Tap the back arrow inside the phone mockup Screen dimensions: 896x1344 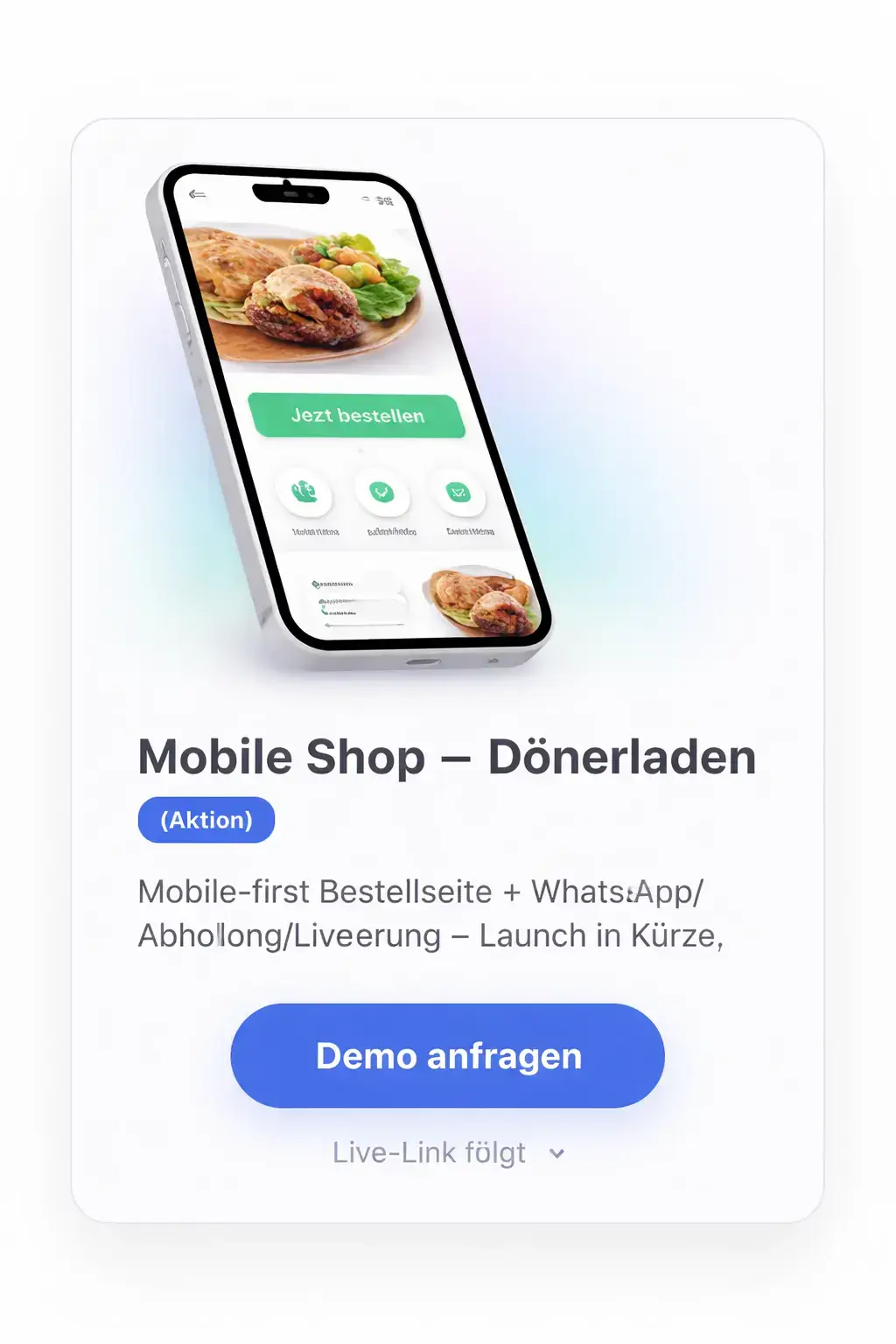pyautogui.click(x=196, y=193)
